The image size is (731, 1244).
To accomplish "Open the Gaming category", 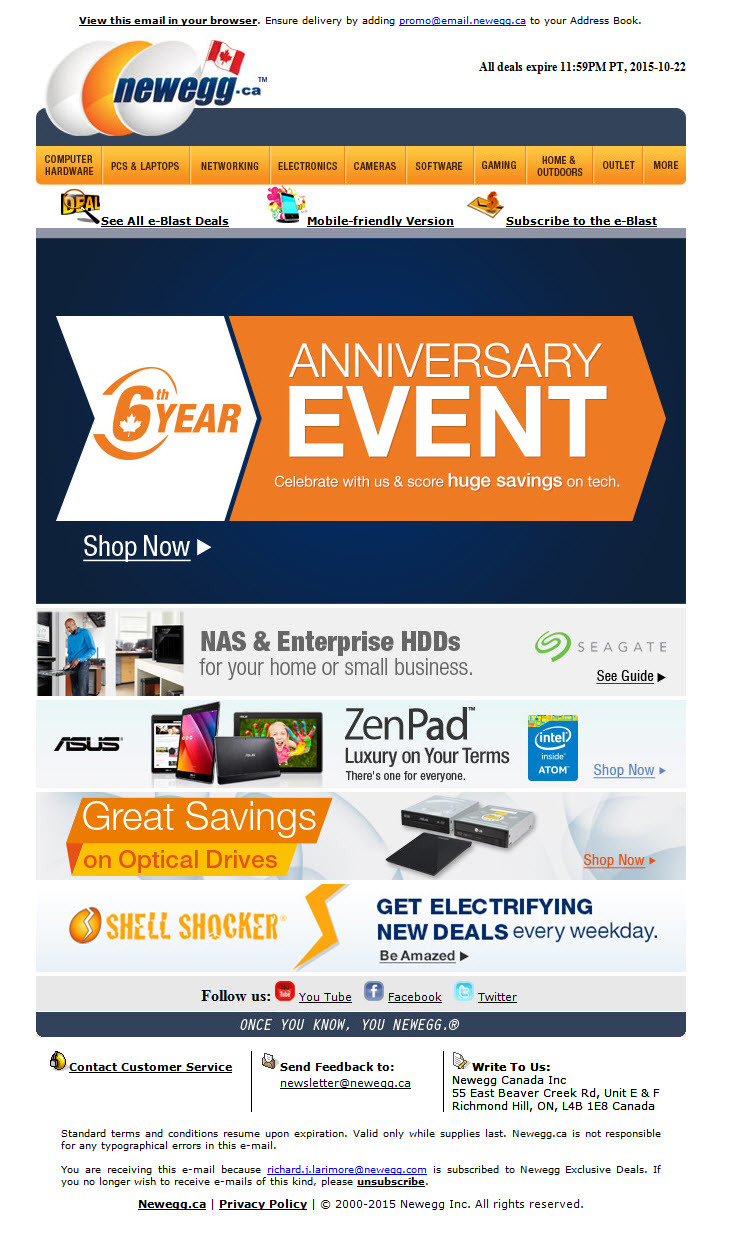I will click(x=499, y=166).
